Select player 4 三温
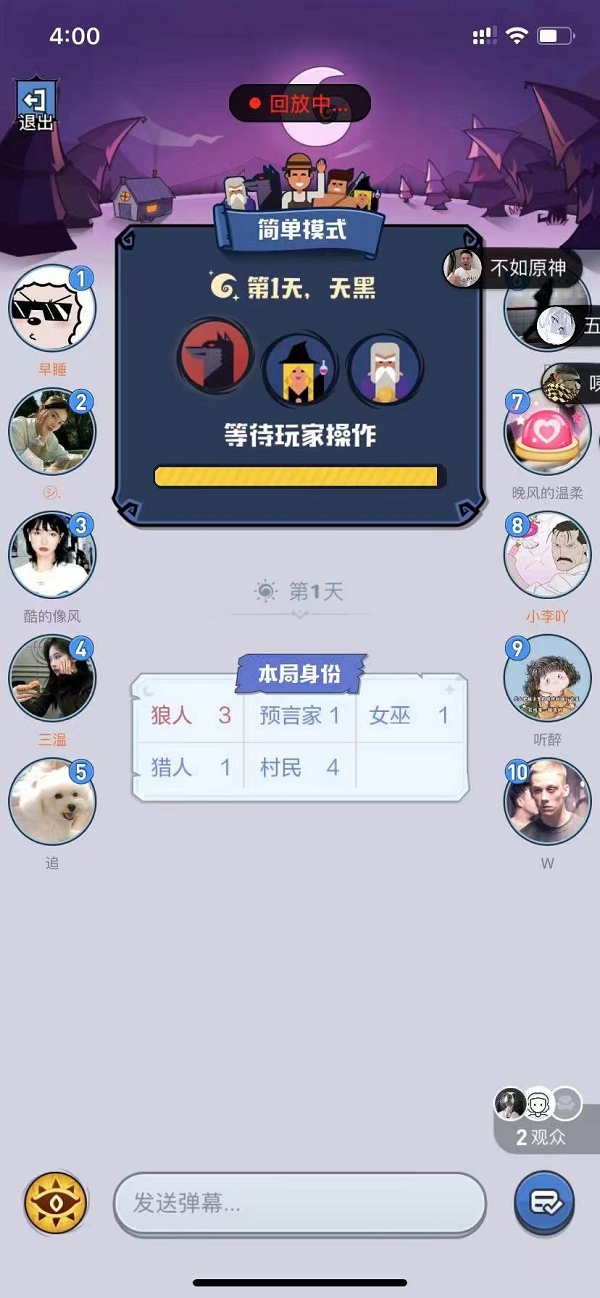The image size is (600, 1298). tap(52, 678)
